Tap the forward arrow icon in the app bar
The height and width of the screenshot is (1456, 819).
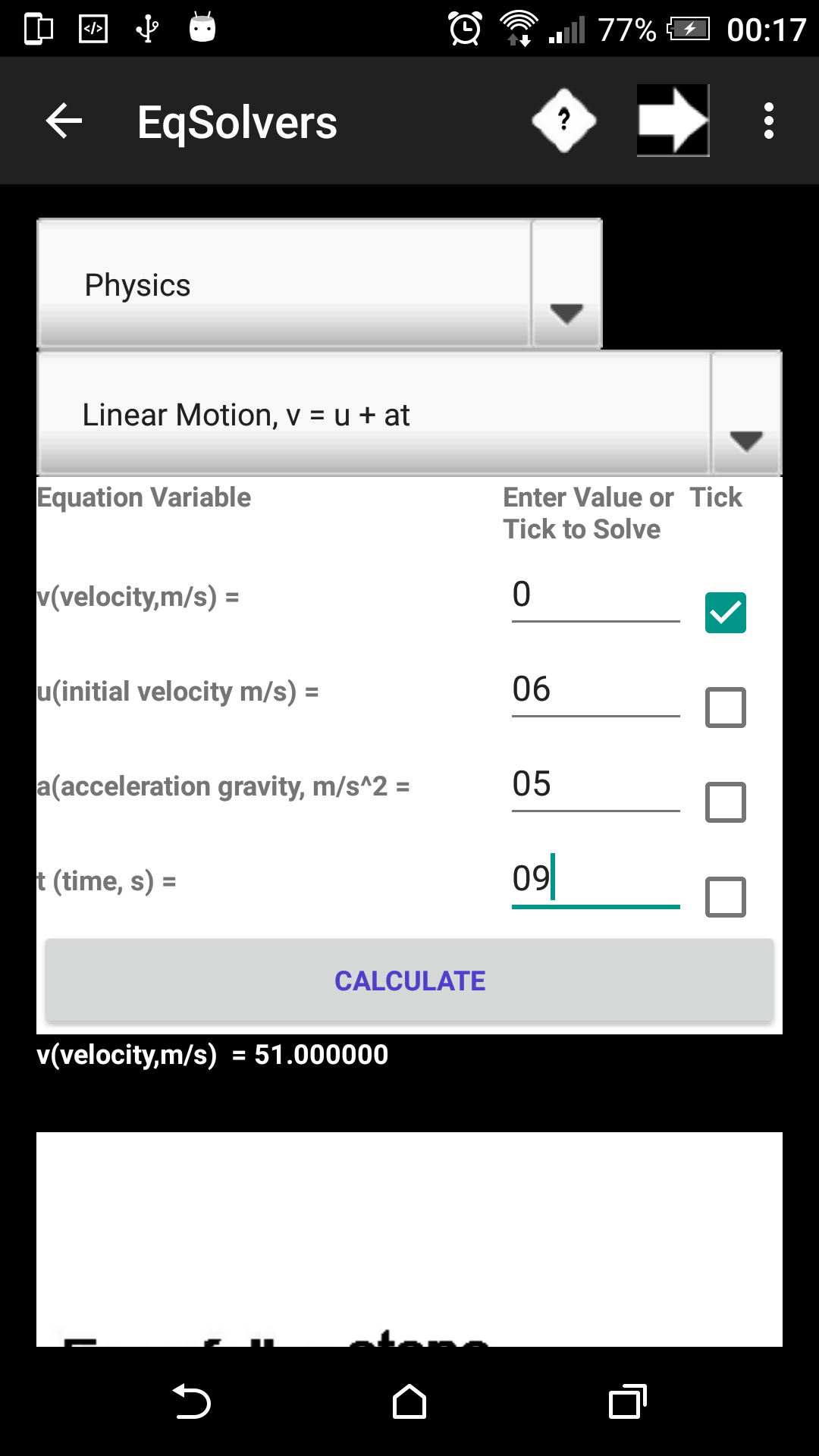[672, 121]
